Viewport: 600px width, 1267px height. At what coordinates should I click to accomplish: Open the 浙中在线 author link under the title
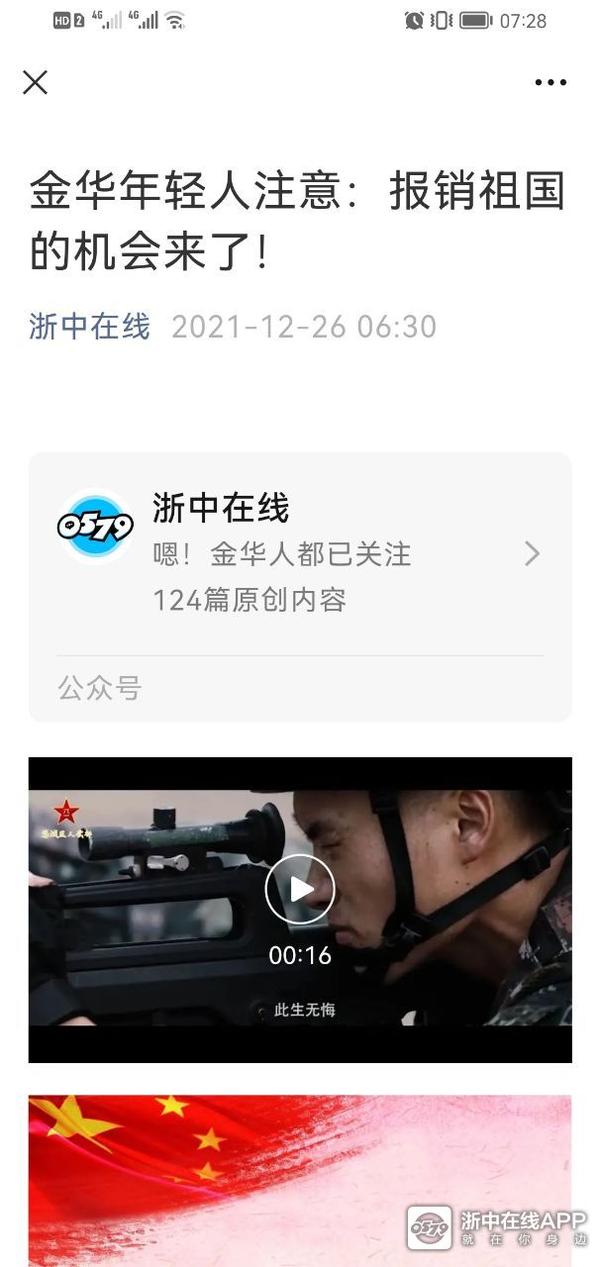(x=89, y=326)
